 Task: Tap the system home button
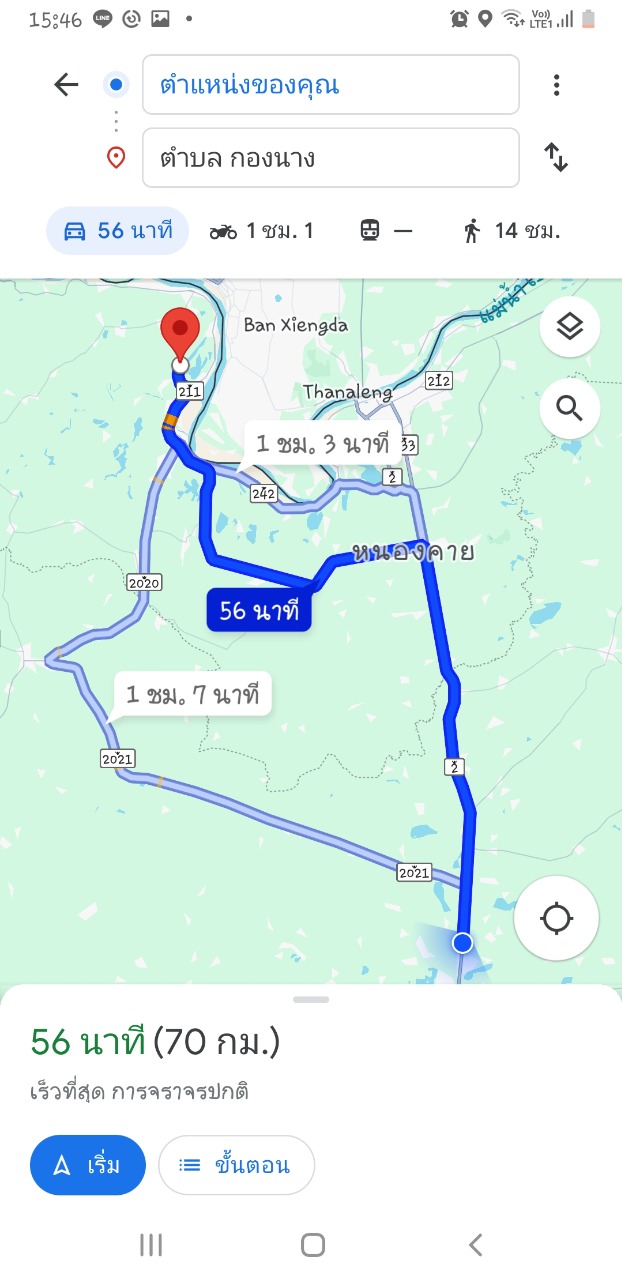point(312,1245)
